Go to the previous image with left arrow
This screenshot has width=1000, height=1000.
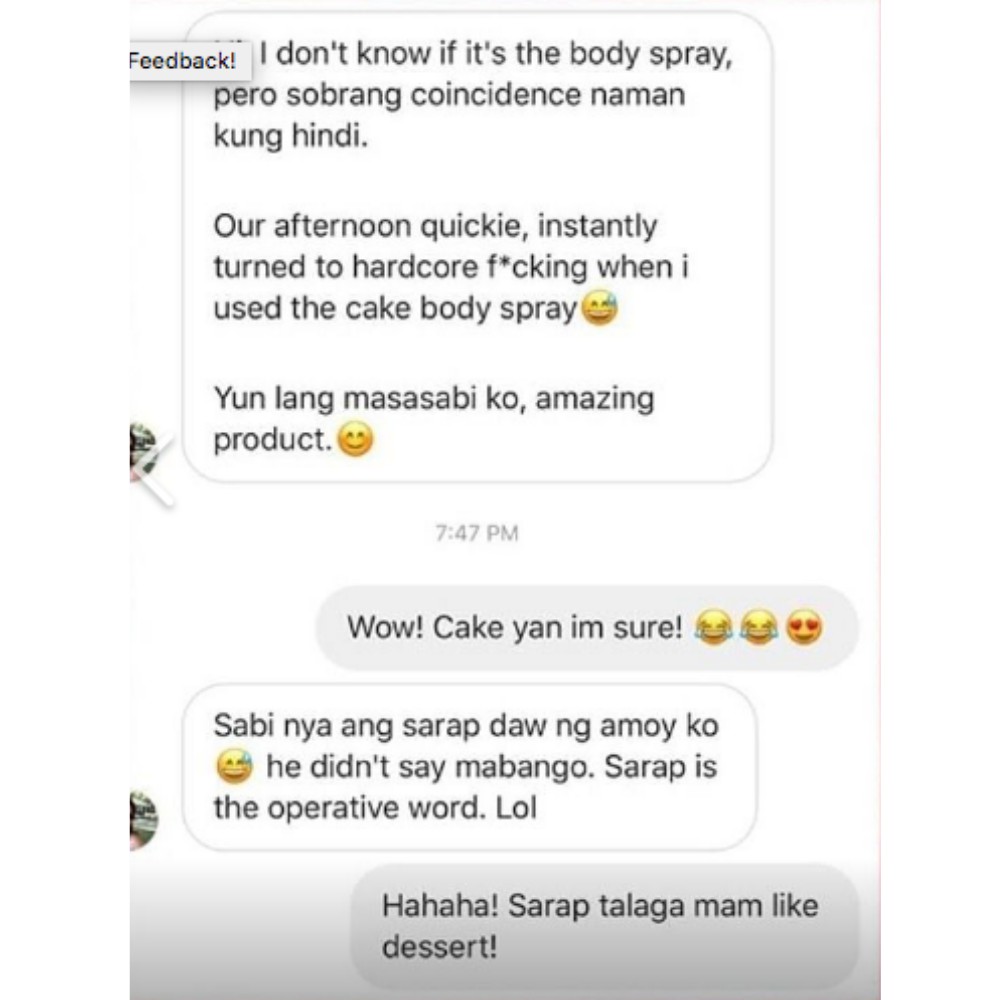pyautogui.click(x=155, y=472)
